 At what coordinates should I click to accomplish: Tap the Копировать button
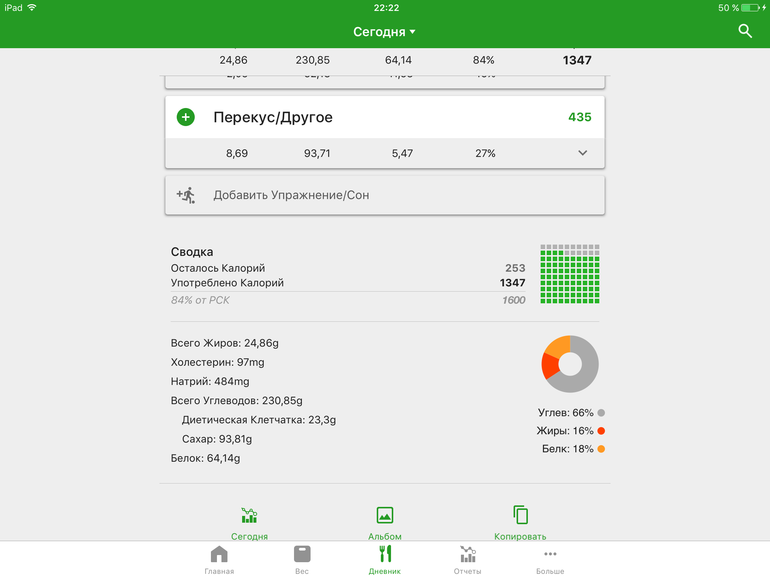pos(520,522)
